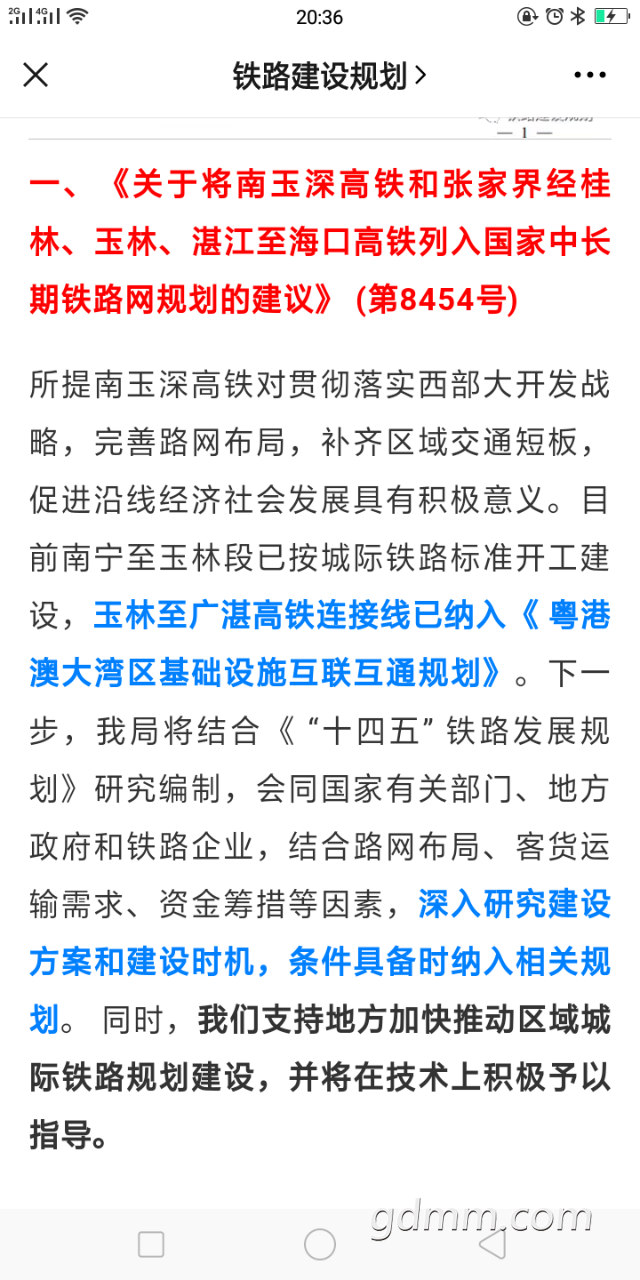Open the three-dot more options menu
This screenshot has height=1280, width=640.
coord(589,75)
